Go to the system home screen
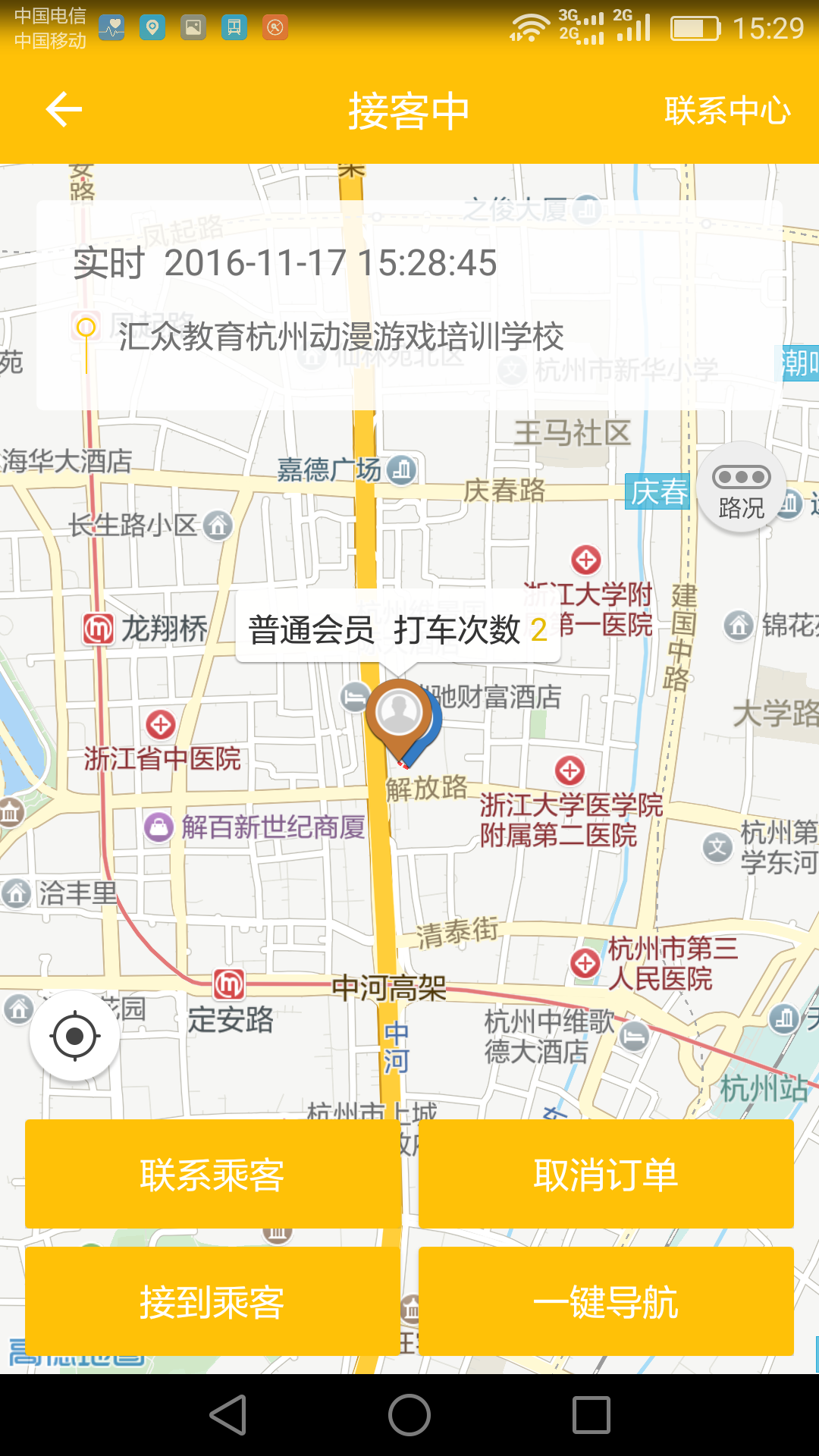The height and width of the screenshot is (1456, 819). [x=409, y=1415]
